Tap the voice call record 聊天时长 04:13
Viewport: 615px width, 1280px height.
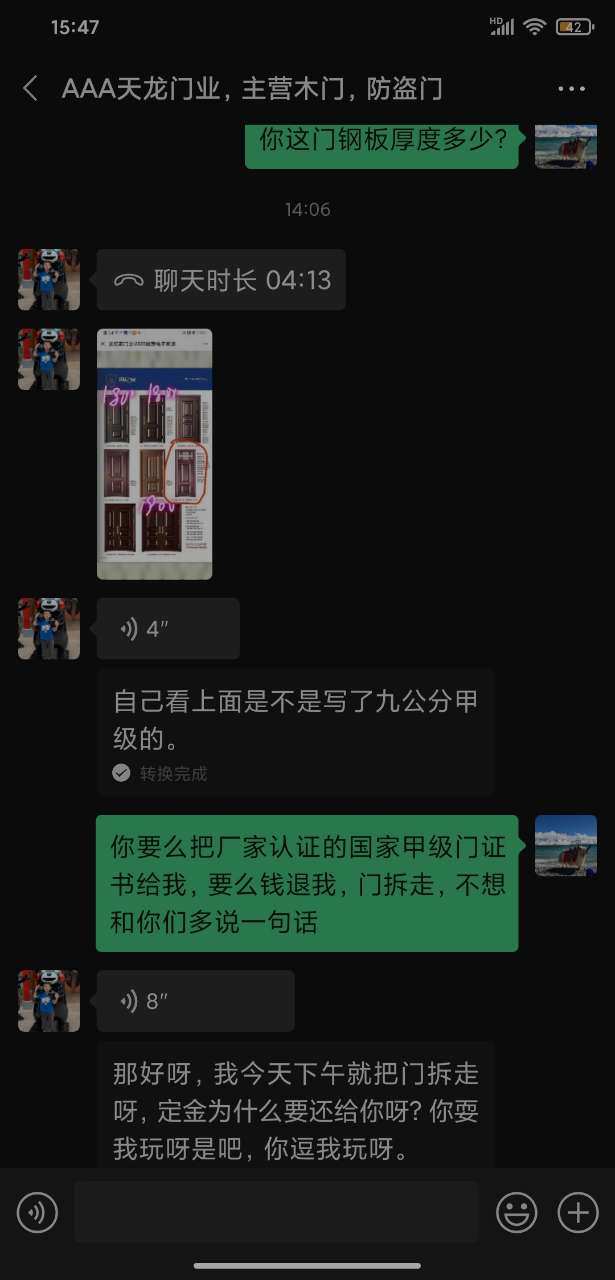click(221, 280)
